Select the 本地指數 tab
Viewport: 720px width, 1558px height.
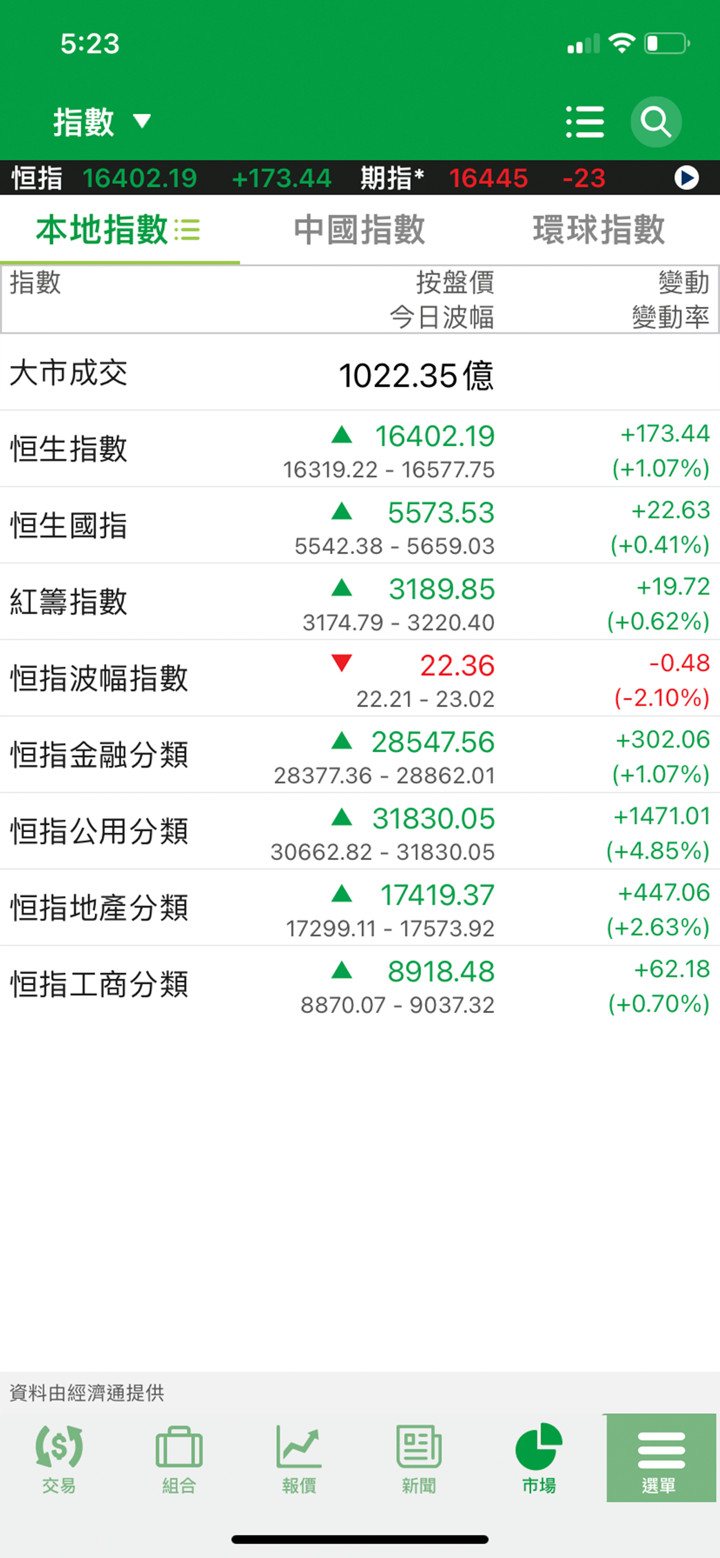pos(118,230)
